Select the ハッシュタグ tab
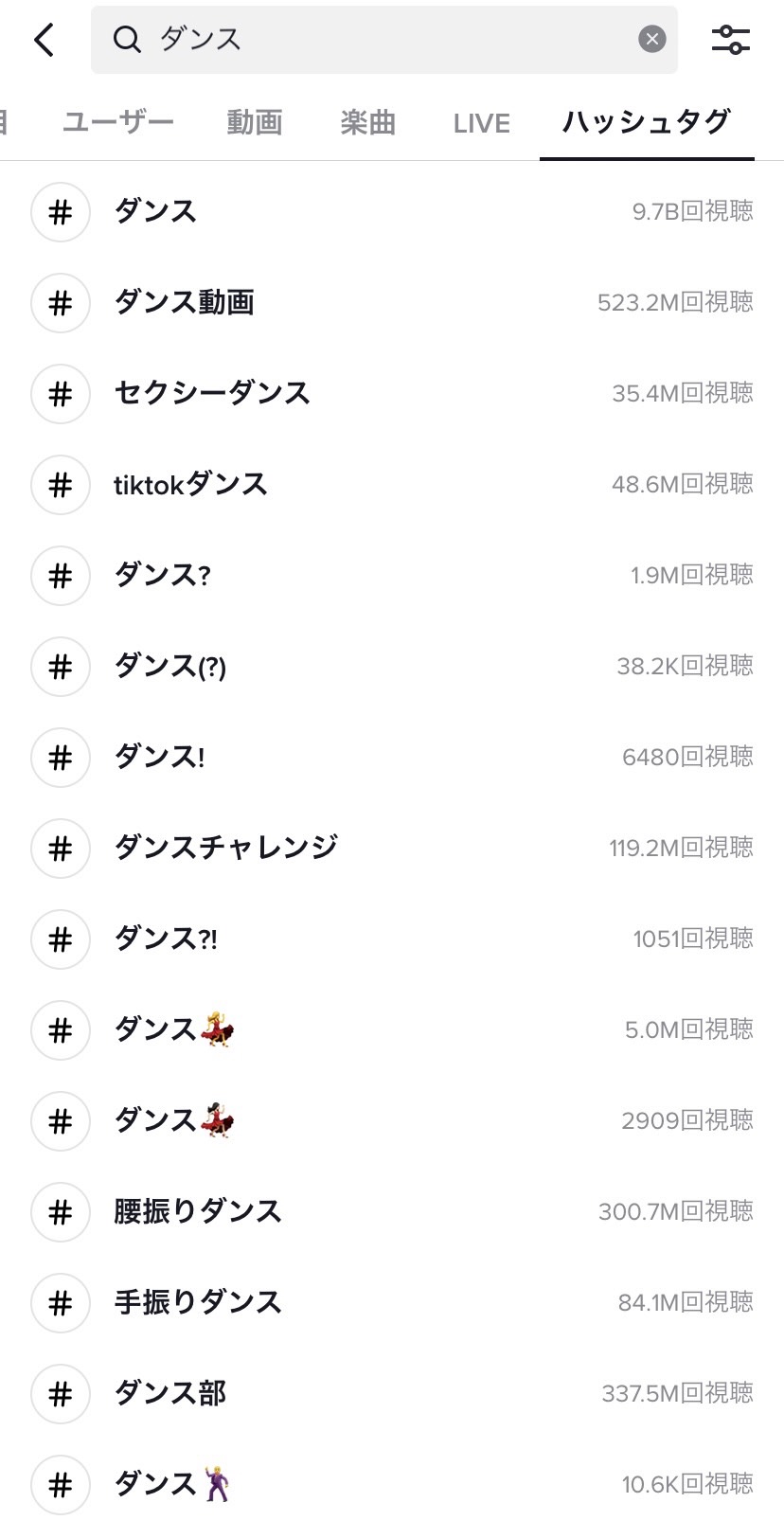 tap(647, 121)
